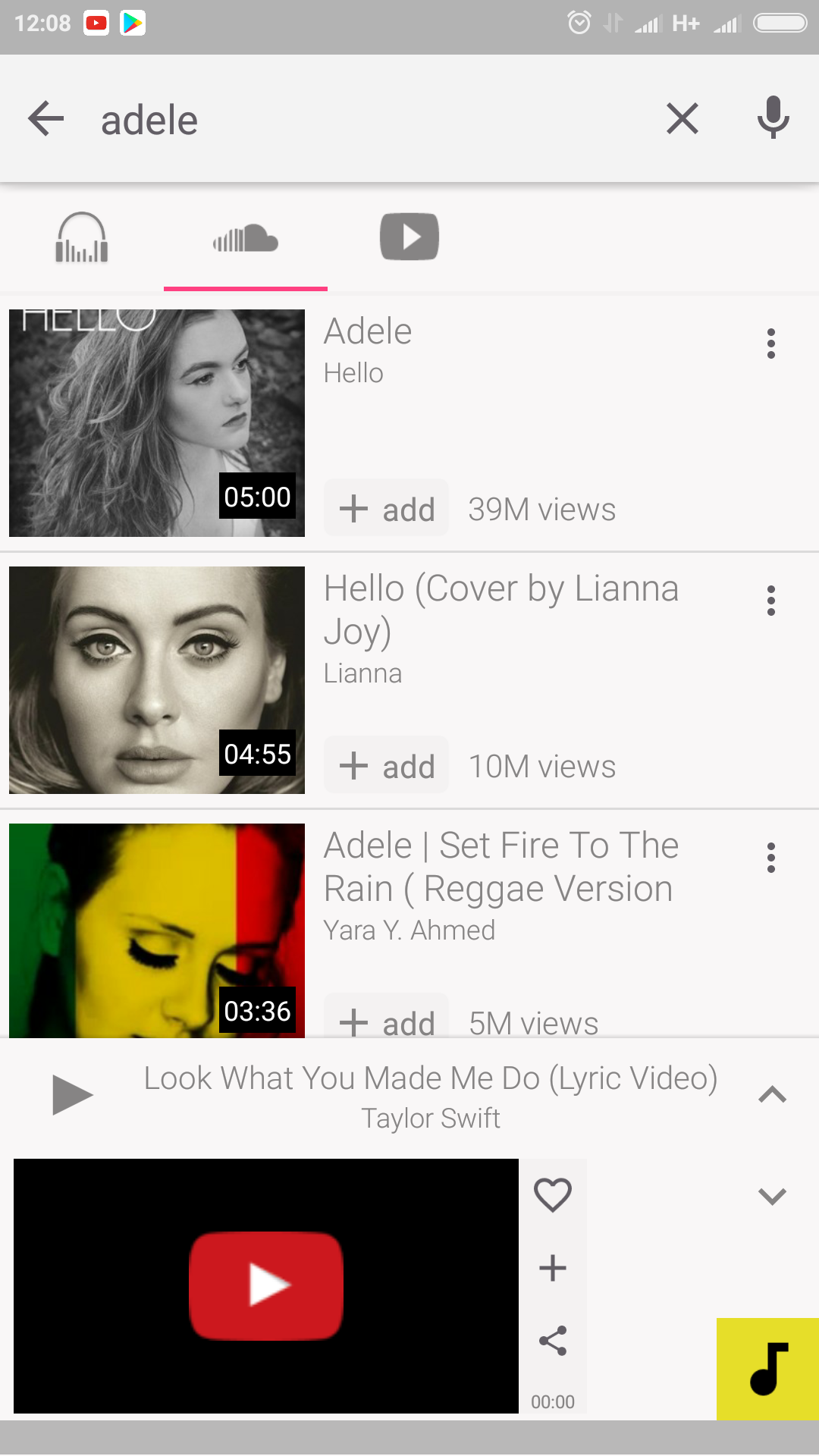819x1456 pixels.
Task: Open the Adele Hello track thumbnail
Action: (157, 423)
